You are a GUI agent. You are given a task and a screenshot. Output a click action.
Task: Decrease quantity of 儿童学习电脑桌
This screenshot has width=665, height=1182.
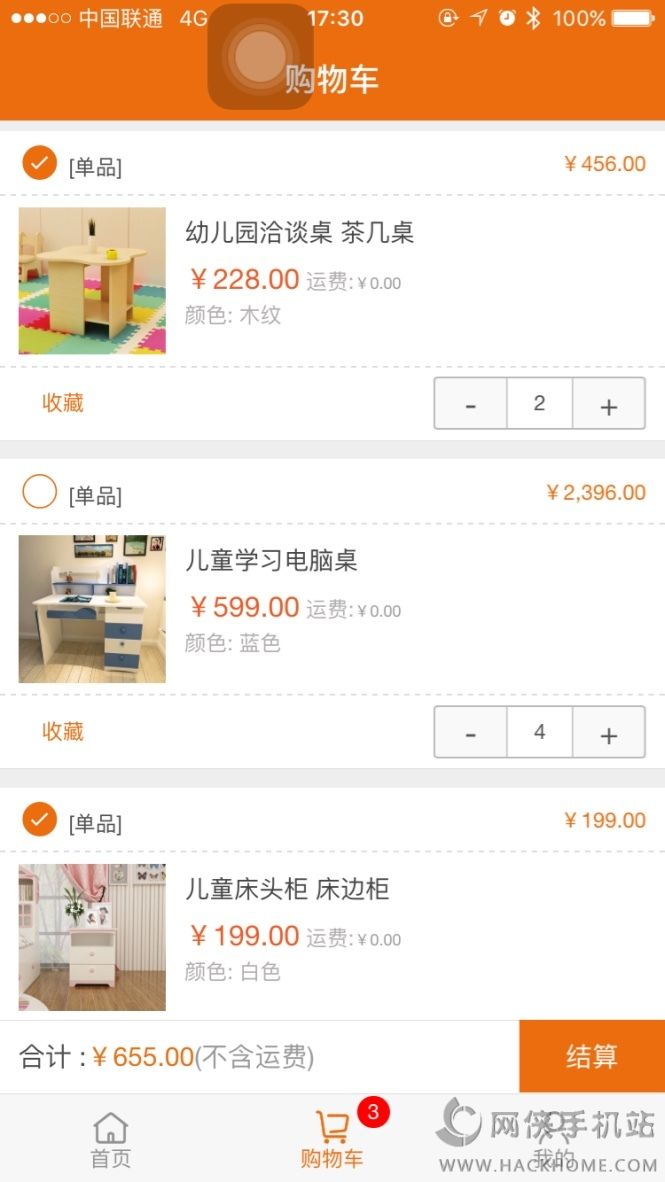[x=470, y=733]
